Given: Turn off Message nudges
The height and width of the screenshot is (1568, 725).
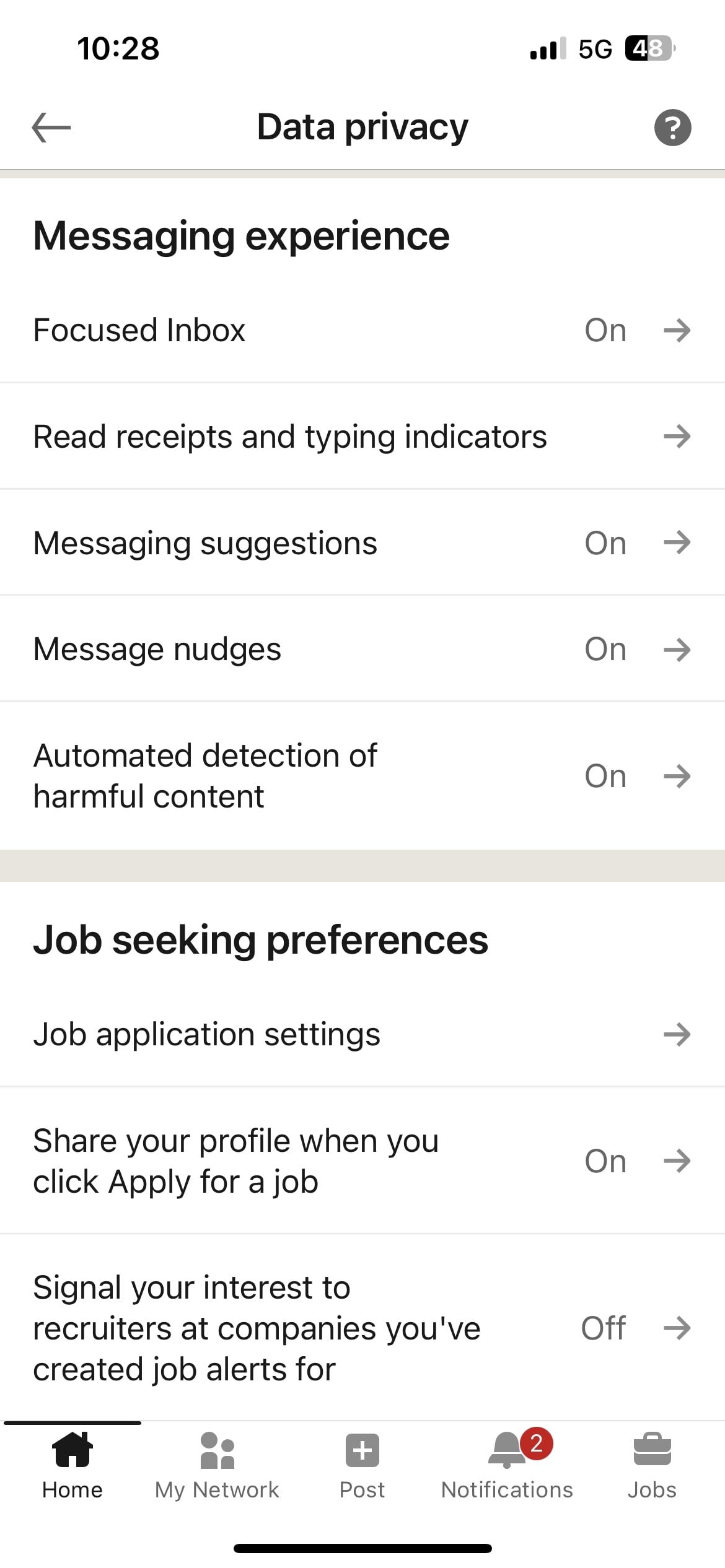Looking at the screenshot, I should pyautogui.click(x=362, y=648).
